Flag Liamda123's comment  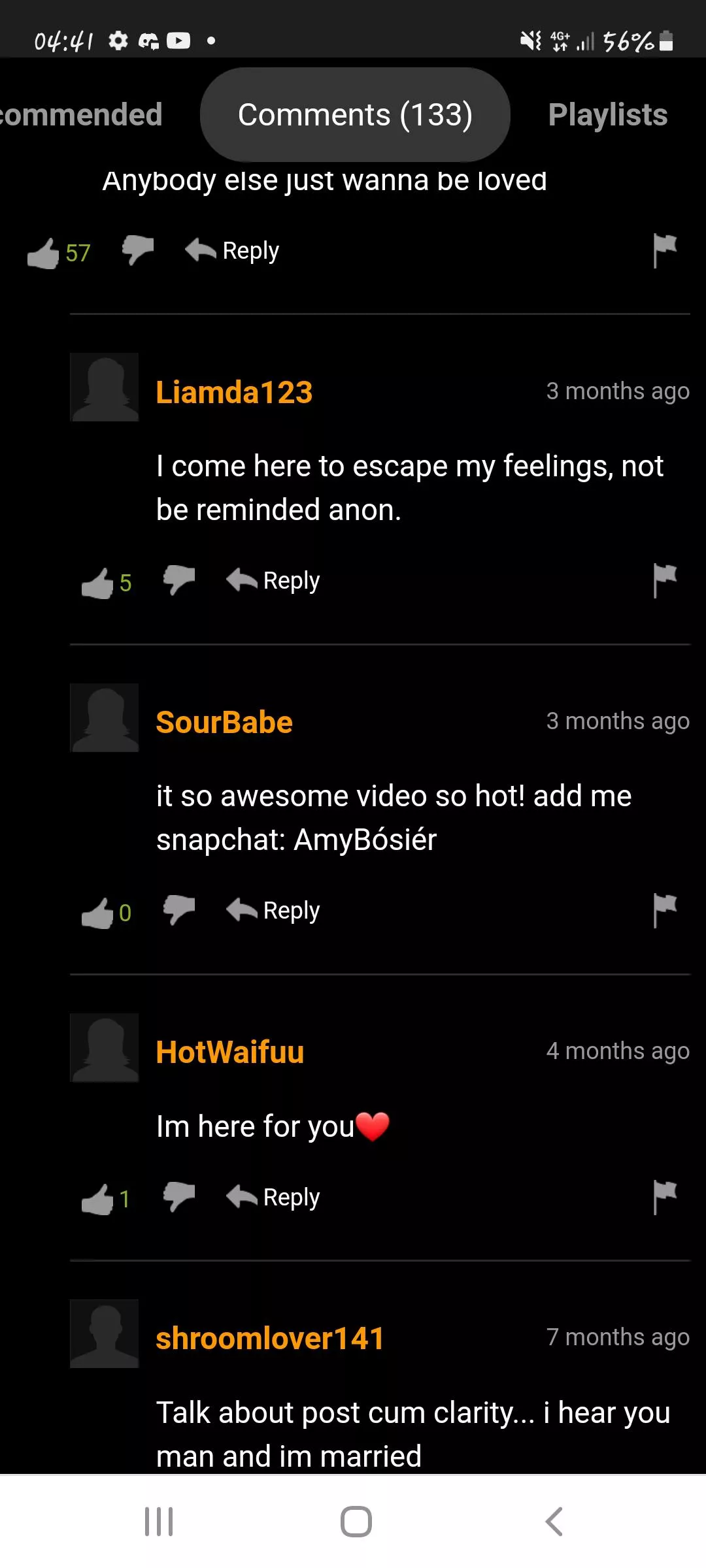coord(664,580)
